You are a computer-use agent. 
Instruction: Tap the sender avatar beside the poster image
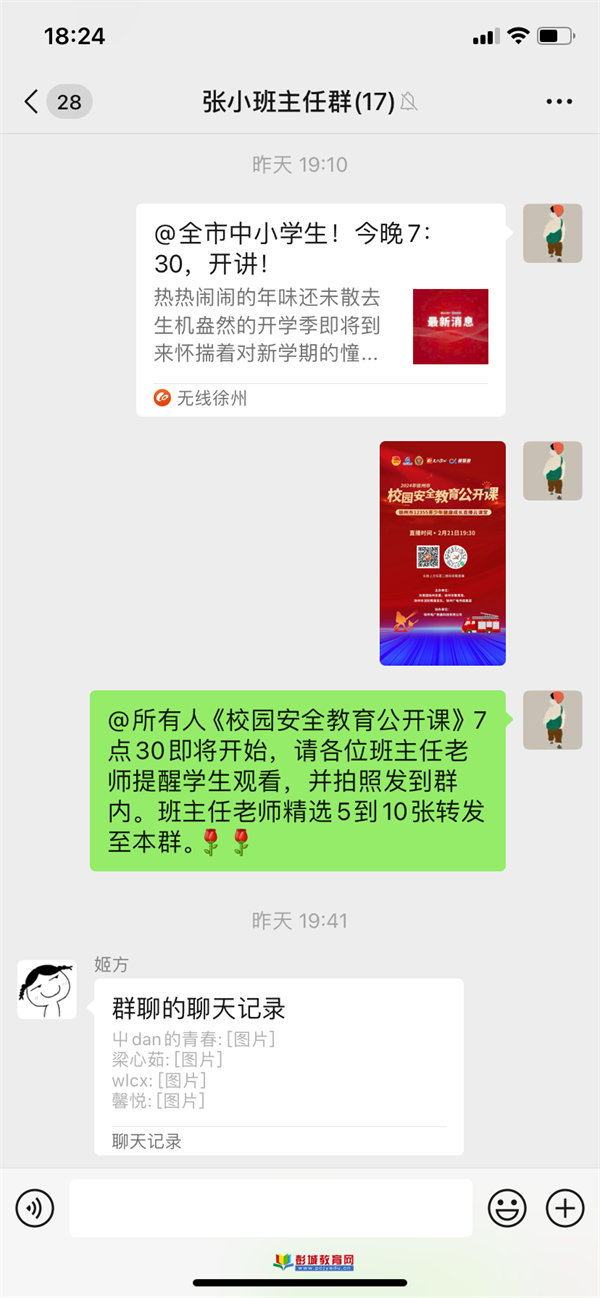(x=553, y=471)
